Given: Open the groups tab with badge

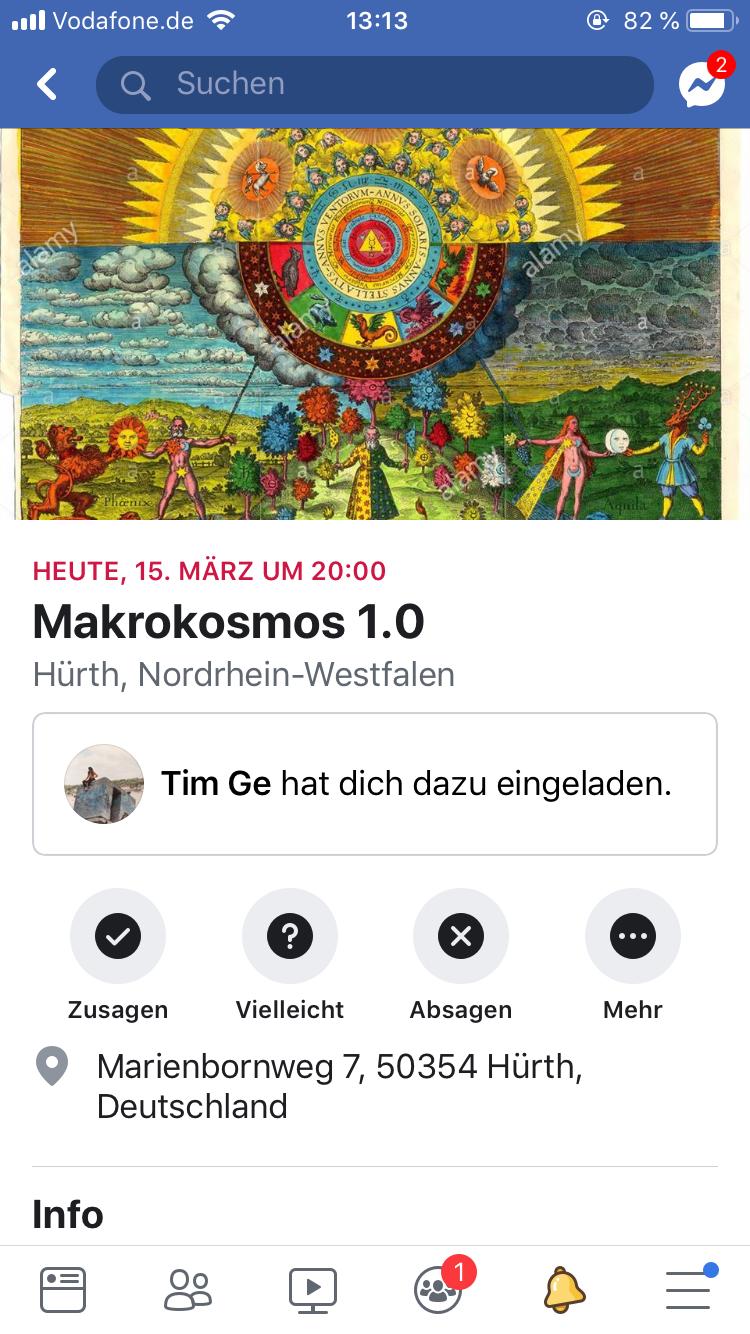Looking at the screenshot, I should click(438, 1289).
